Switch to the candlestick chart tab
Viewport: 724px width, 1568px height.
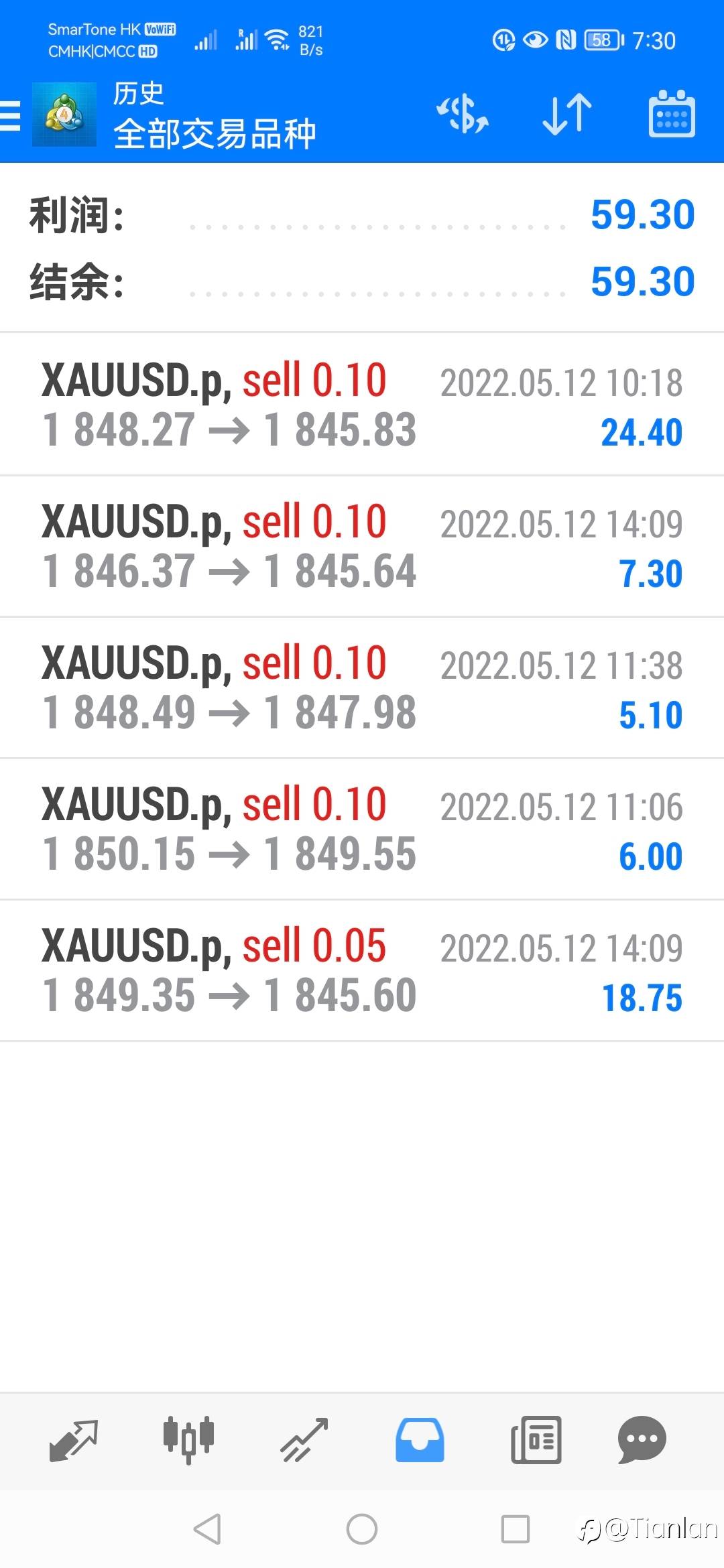pyautogui.click(x=188, y=1439)
